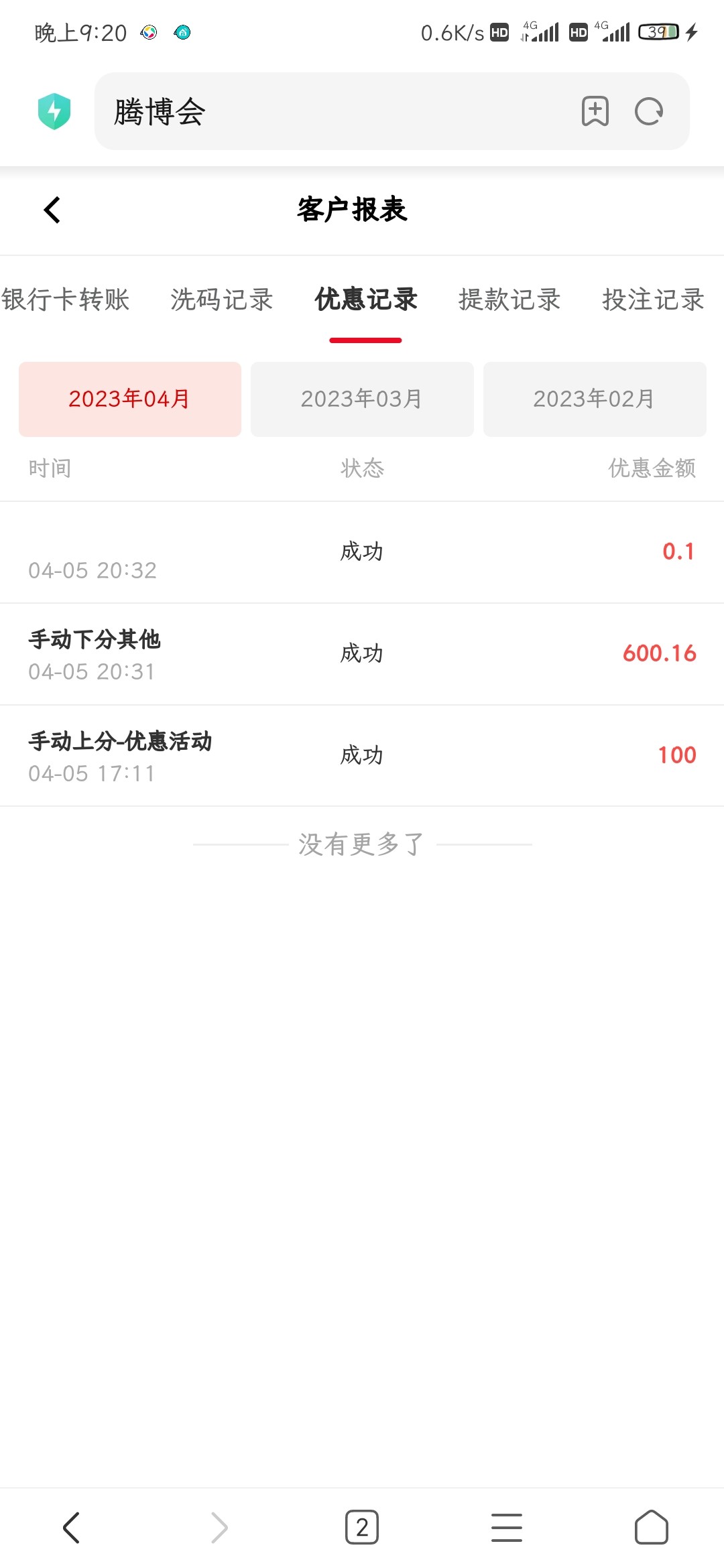The height and width of the screenshot is (1568, 724).
Task: Show records for 2023年02月
Action: pyautogui.click(x=595, y=399)
